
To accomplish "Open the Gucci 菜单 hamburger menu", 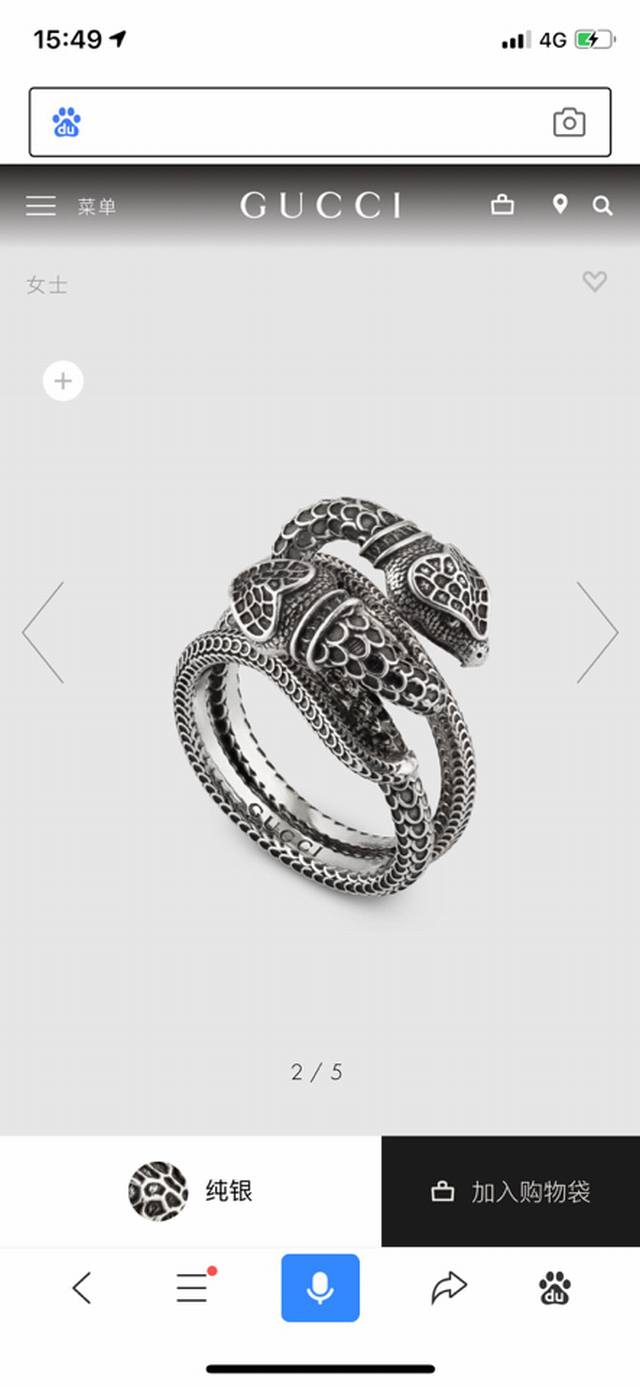I will click(41, 206).
